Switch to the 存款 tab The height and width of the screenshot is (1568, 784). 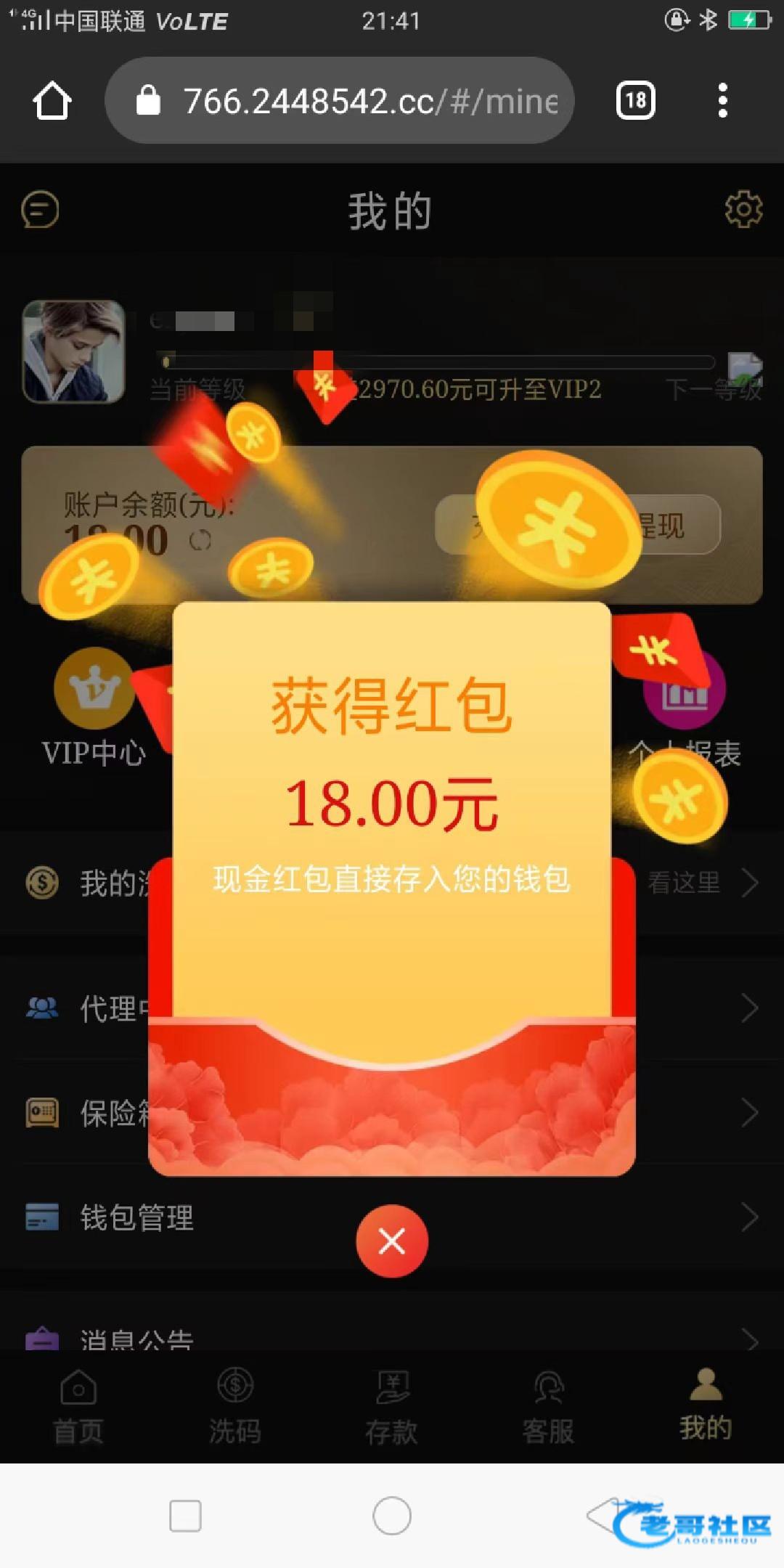click(x=392, y=1406)
